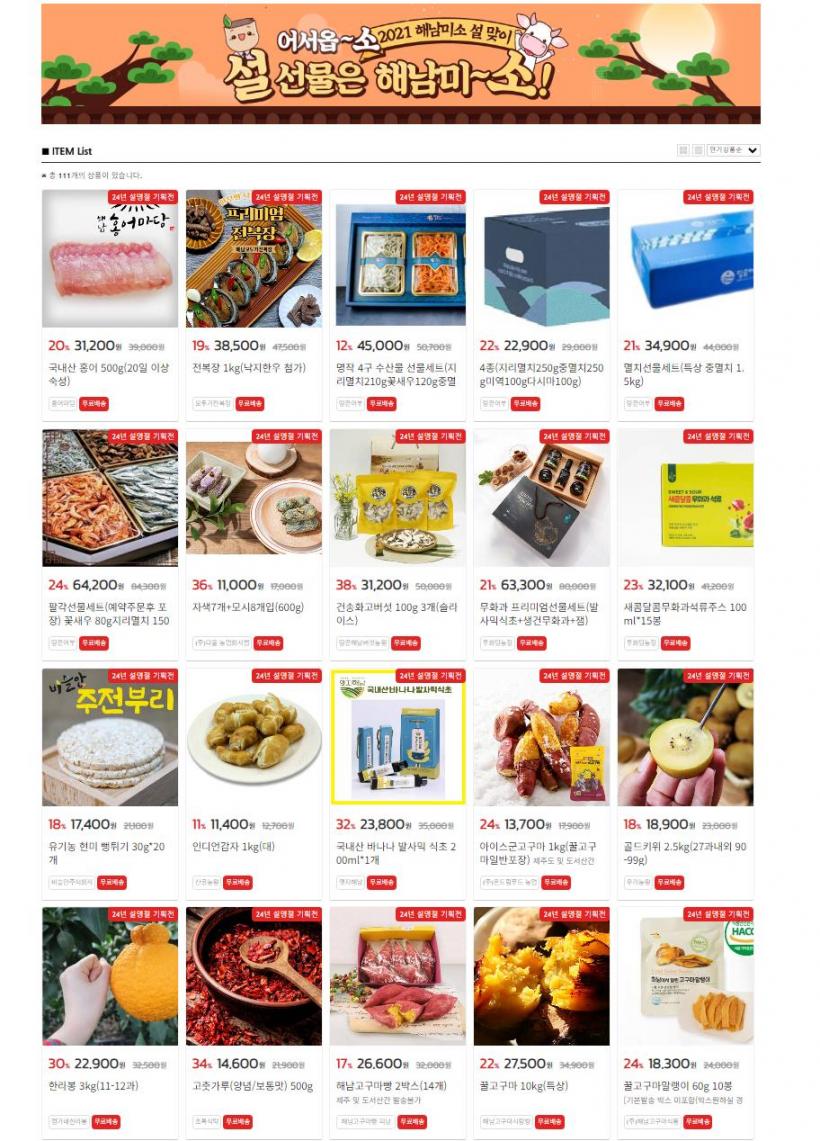Select 건송화고버섯 100g 3개 item
820x1141 pixels.
[398, 498]
